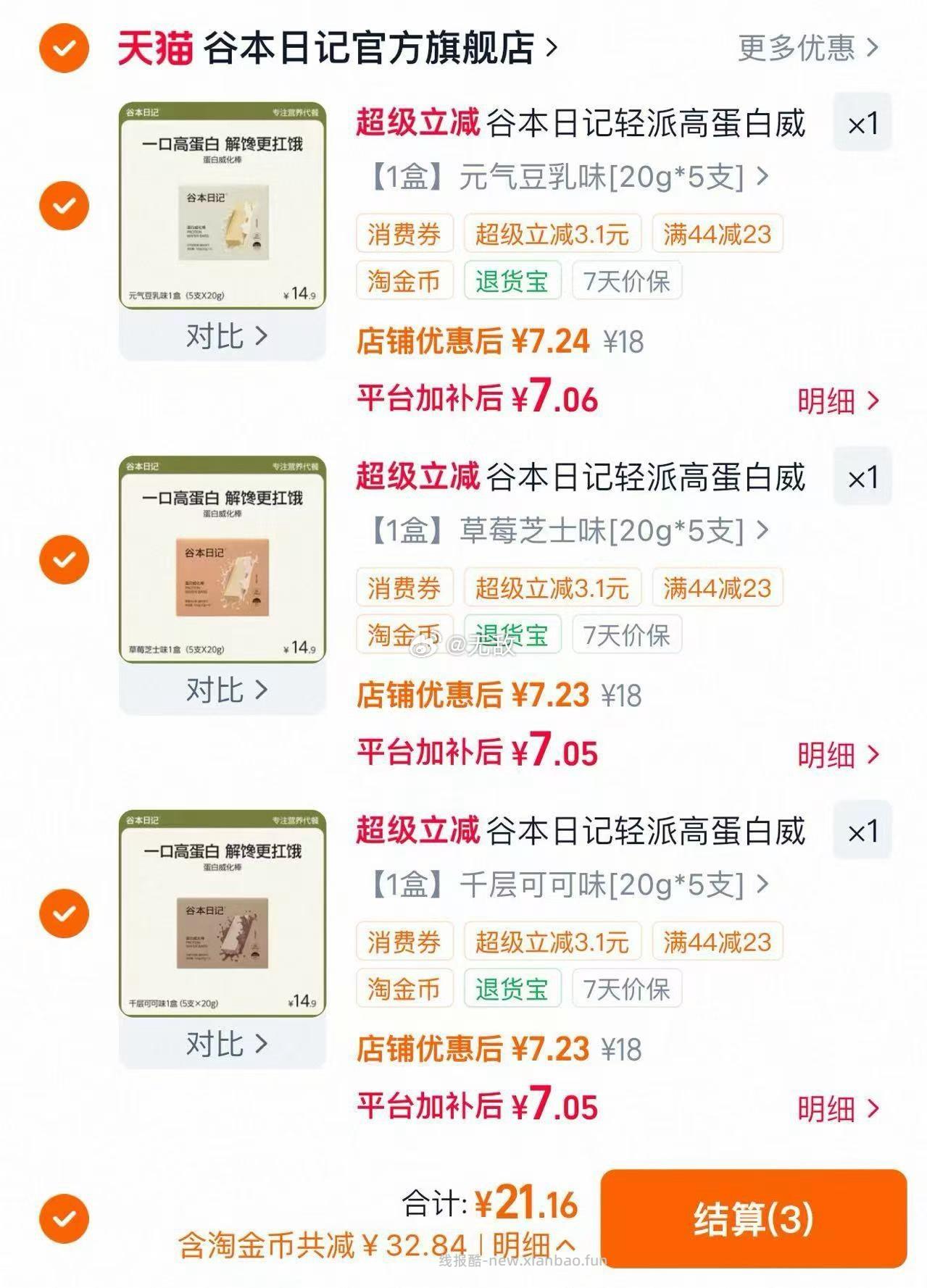
Task: Change the 千层可可味[20g*5支] variant
Action: (569, 885)
